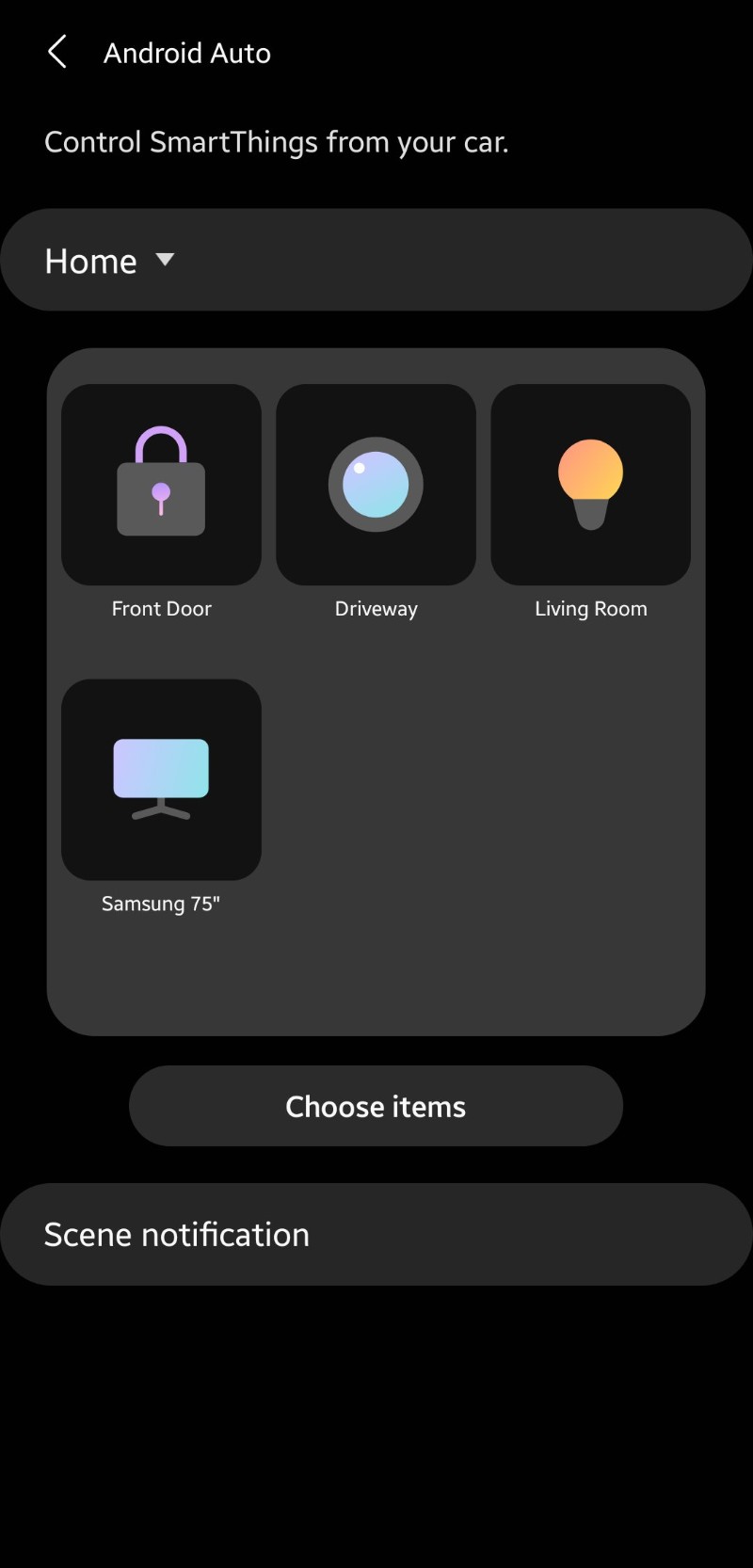
Task: Expand the Home location dropdown
Action: coord(110,261)
